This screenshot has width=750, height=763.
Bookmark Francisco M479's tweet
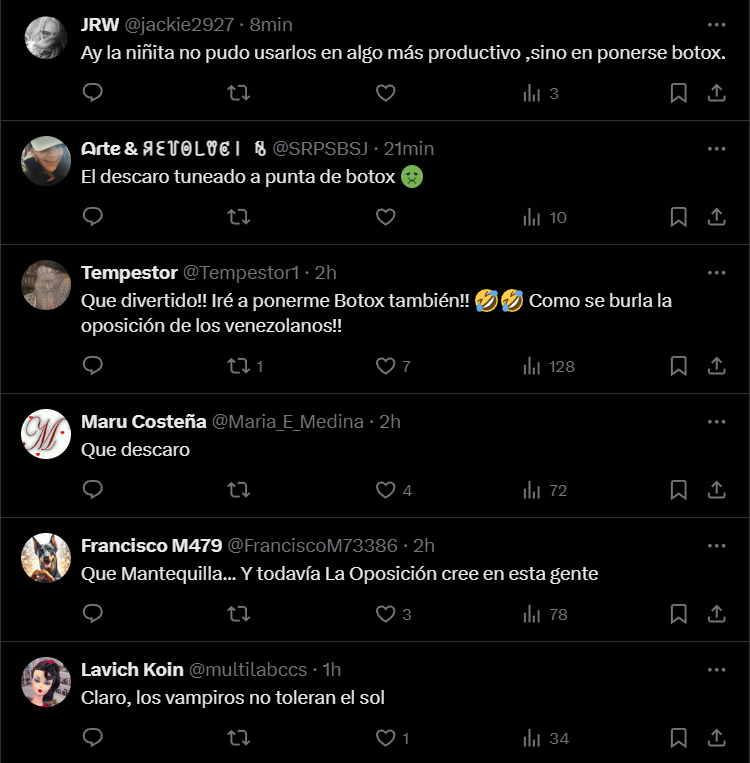pos(678,614)
